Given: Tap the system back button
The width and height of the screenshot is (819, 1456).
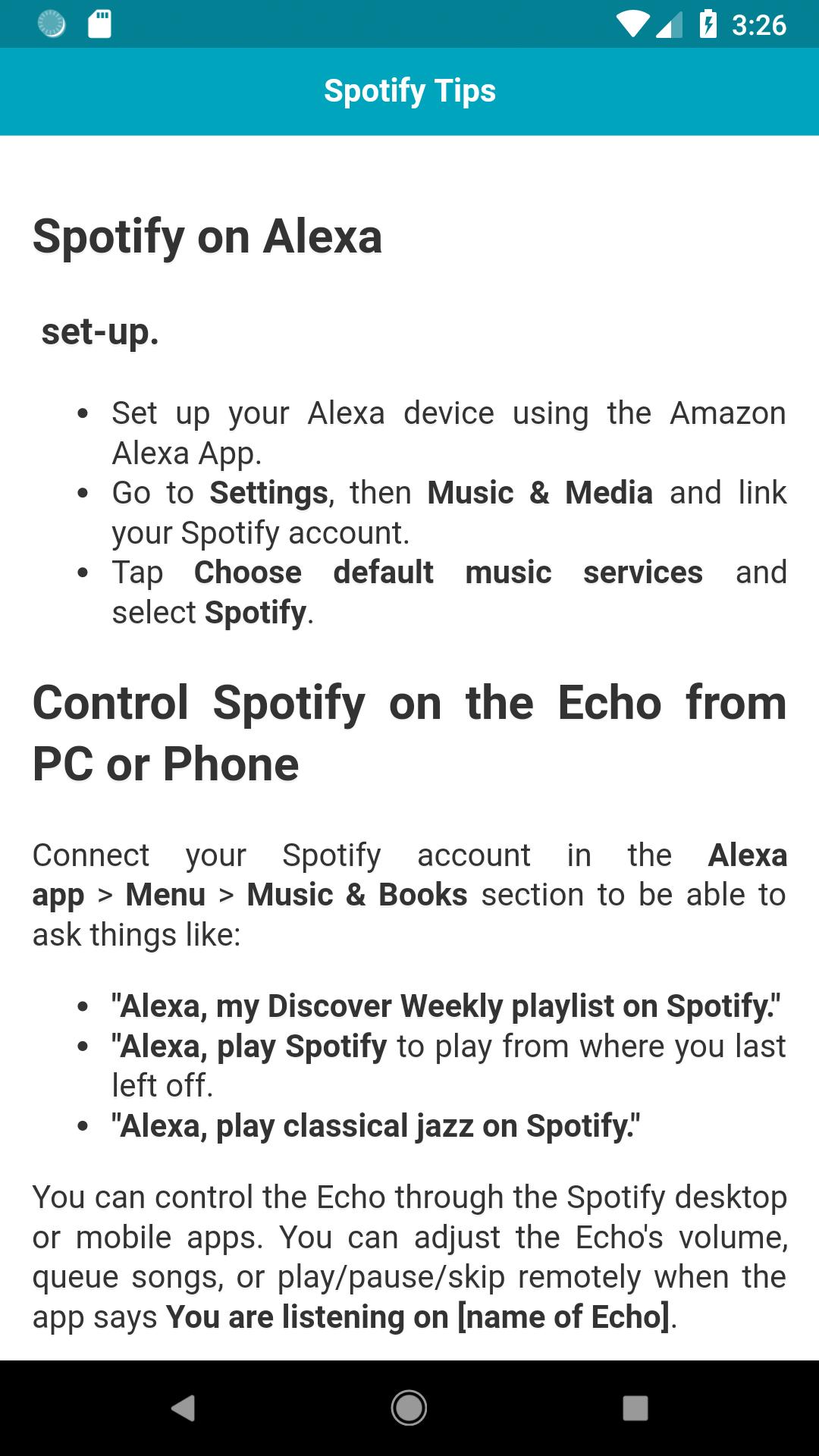Looking at the screenshot, I should click(x=183, y=1408).
